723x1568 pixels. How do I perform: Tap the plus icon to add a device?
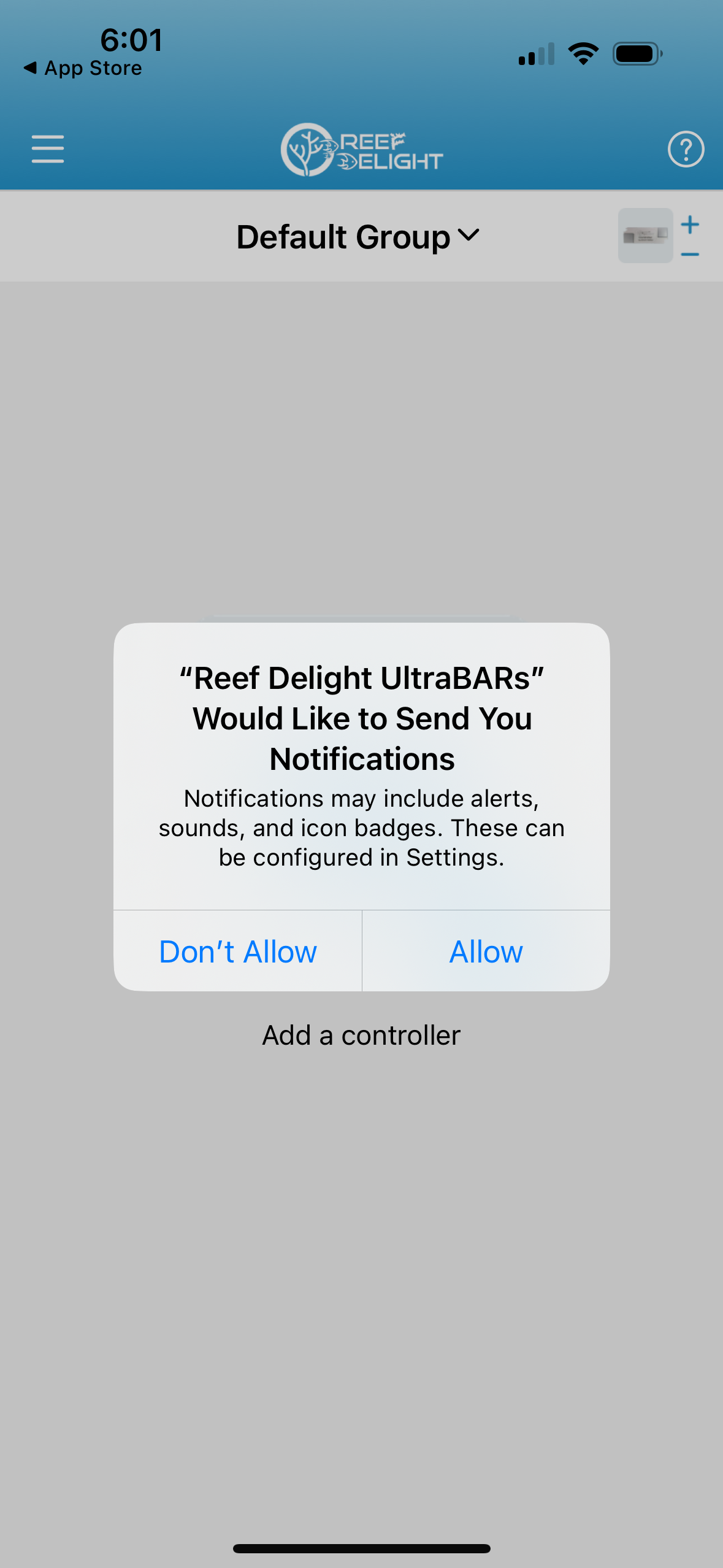690,225
